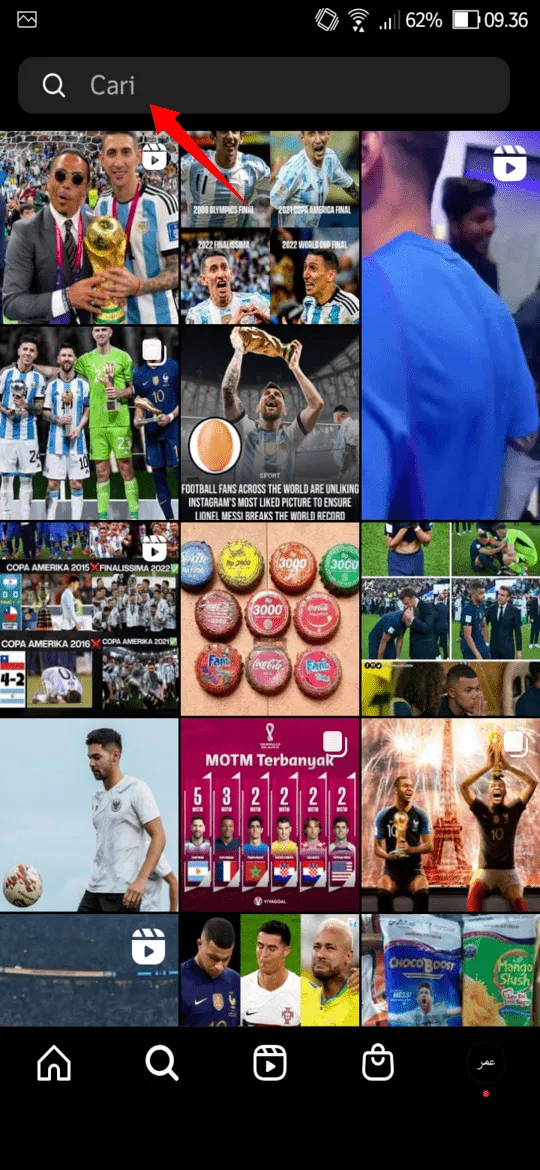
Task: View the egg and Messi world record post
Action: coord(270,423)
